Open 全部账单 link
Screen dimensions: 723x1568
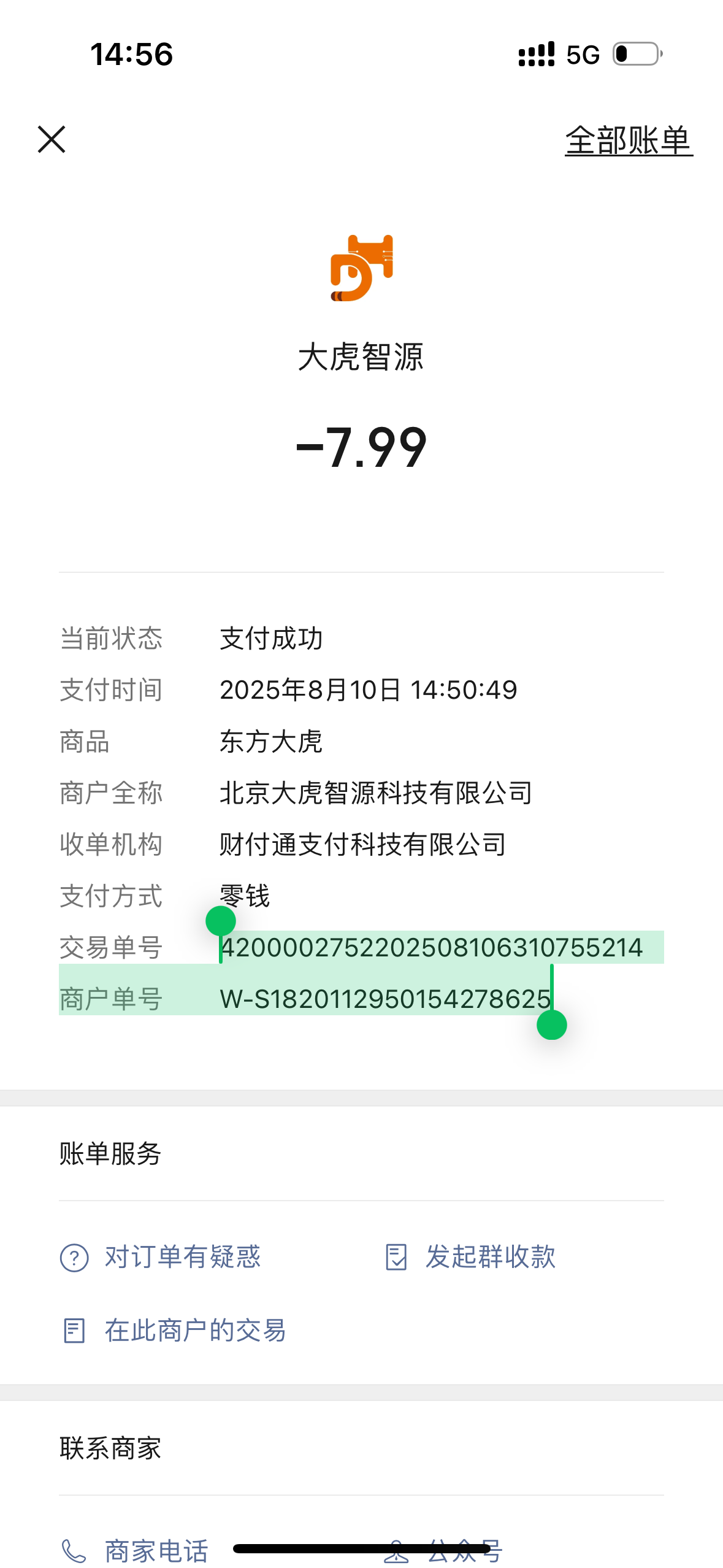(629, 140)
